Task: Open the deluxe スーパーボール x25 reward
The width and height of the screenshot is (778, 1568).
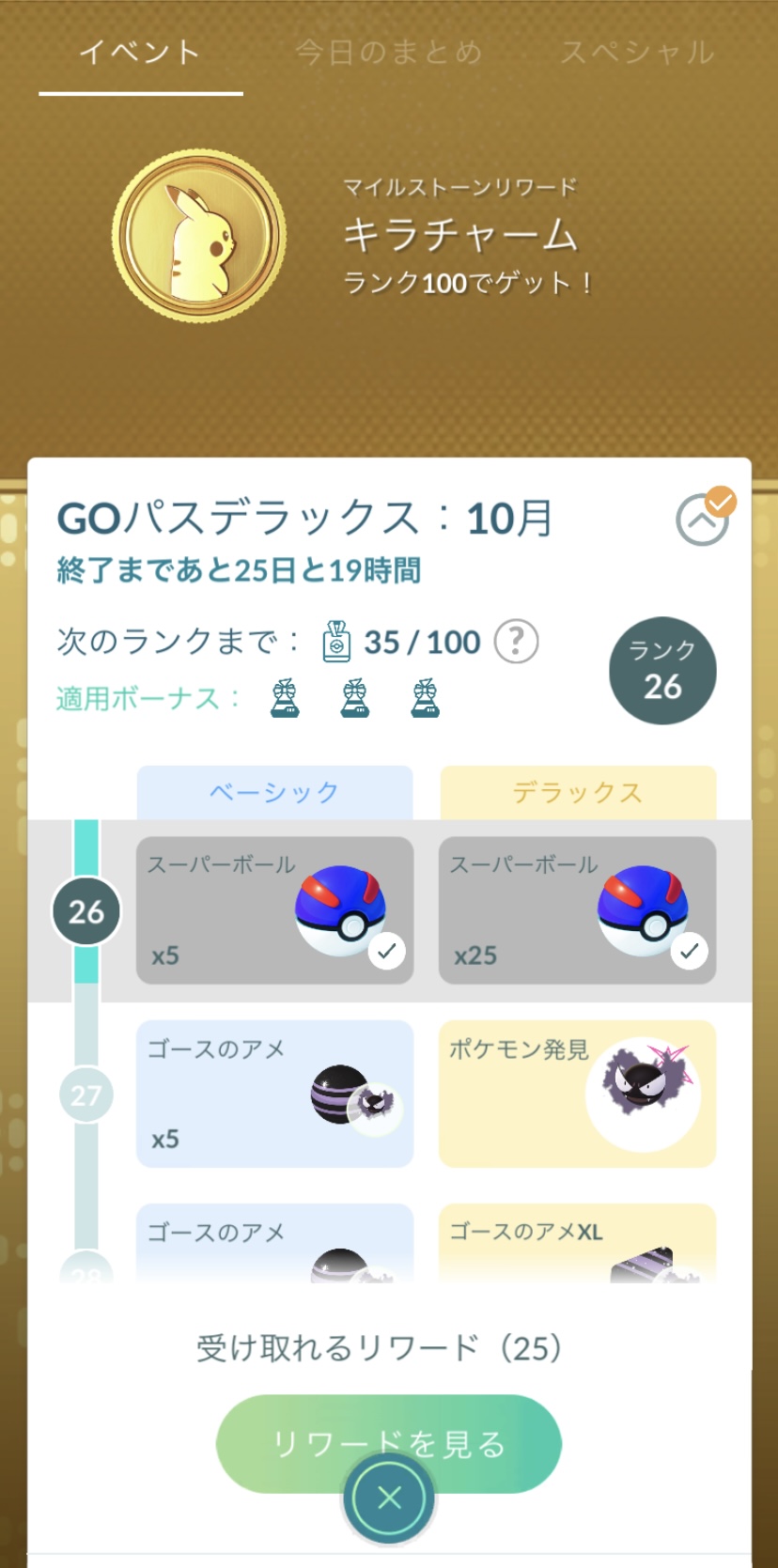Action: pos(577,910)
